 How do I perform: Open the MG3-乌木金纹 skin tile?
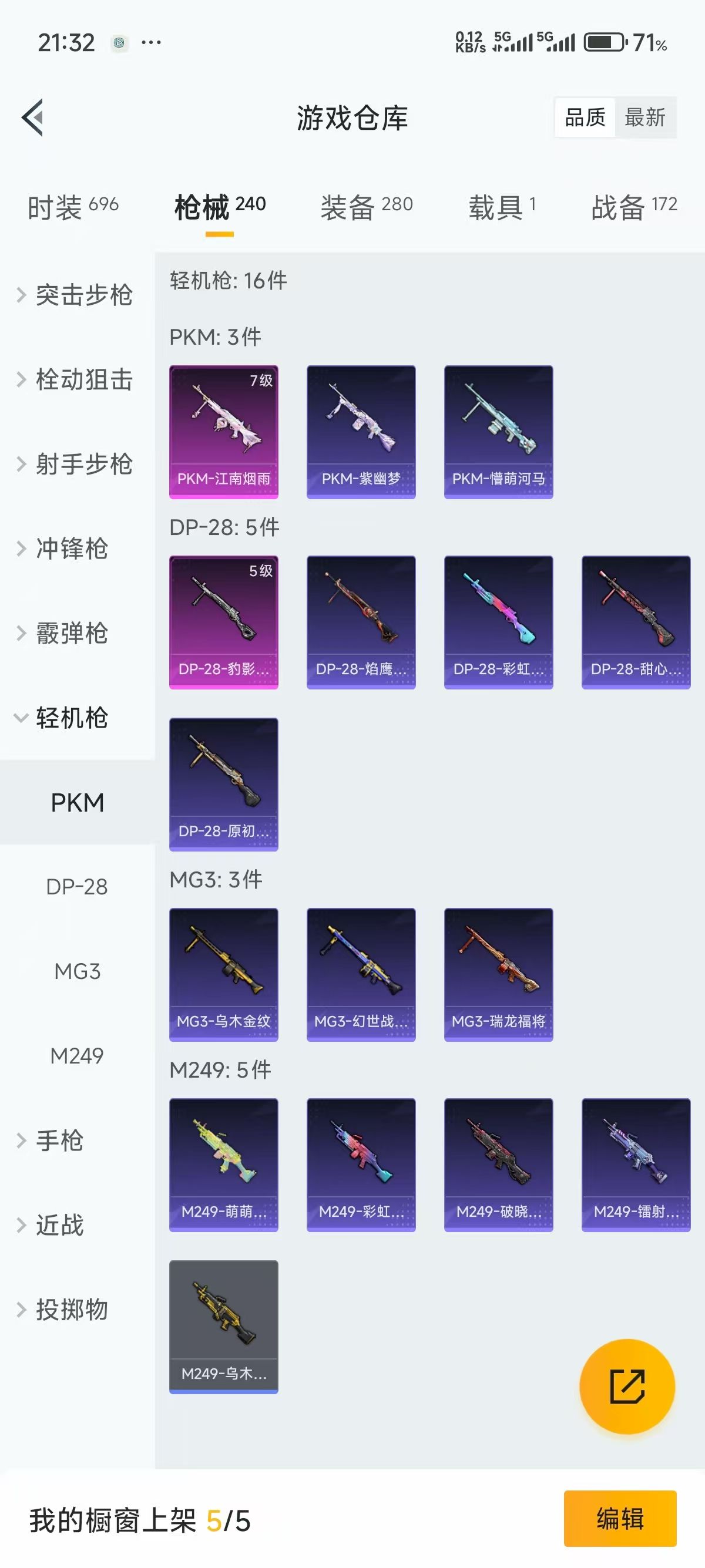pyautogui.click(x=223, y=974)
